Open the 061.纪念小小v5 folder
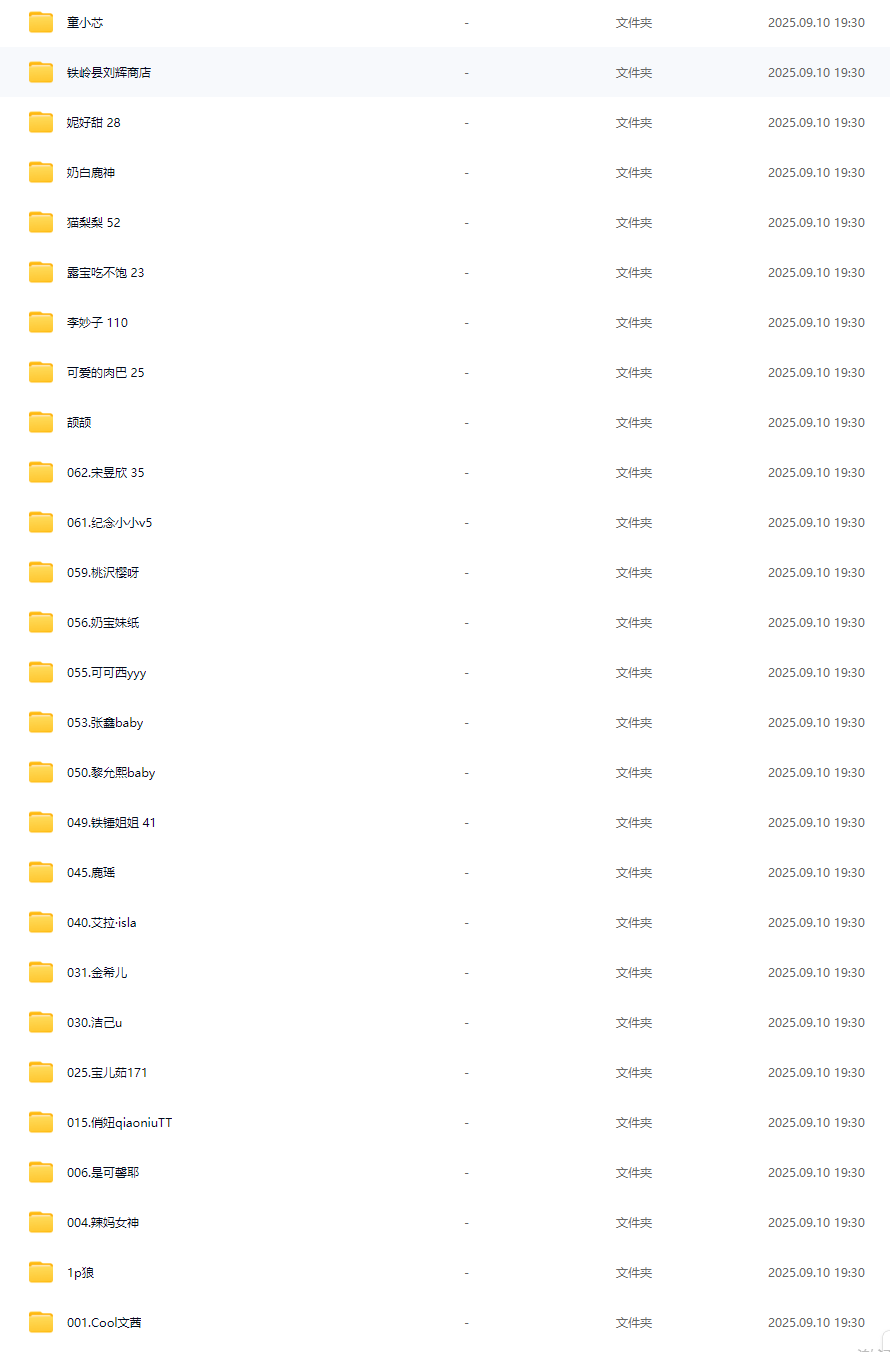The height and width of the screenshot is (1352, 890). pyautogui.click(x=110, y=522)
